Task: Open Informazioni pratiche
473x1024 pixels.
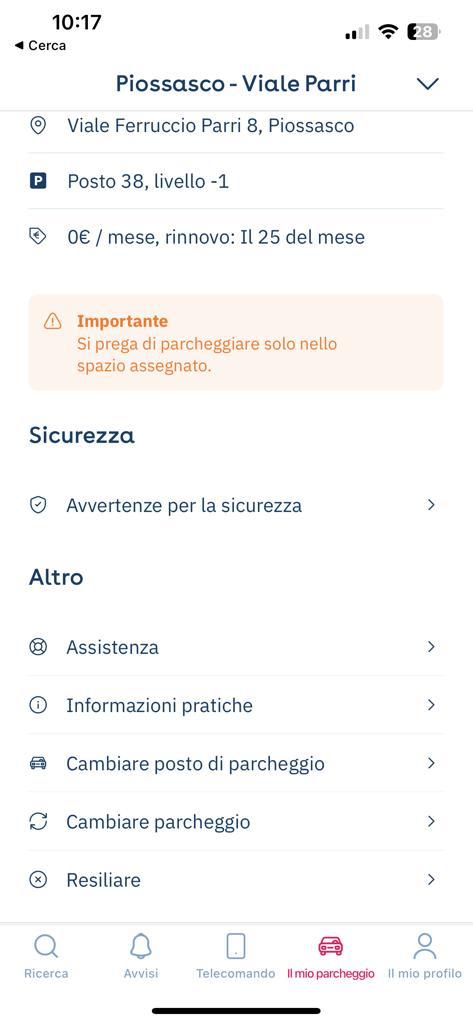Action: [236, 705]
